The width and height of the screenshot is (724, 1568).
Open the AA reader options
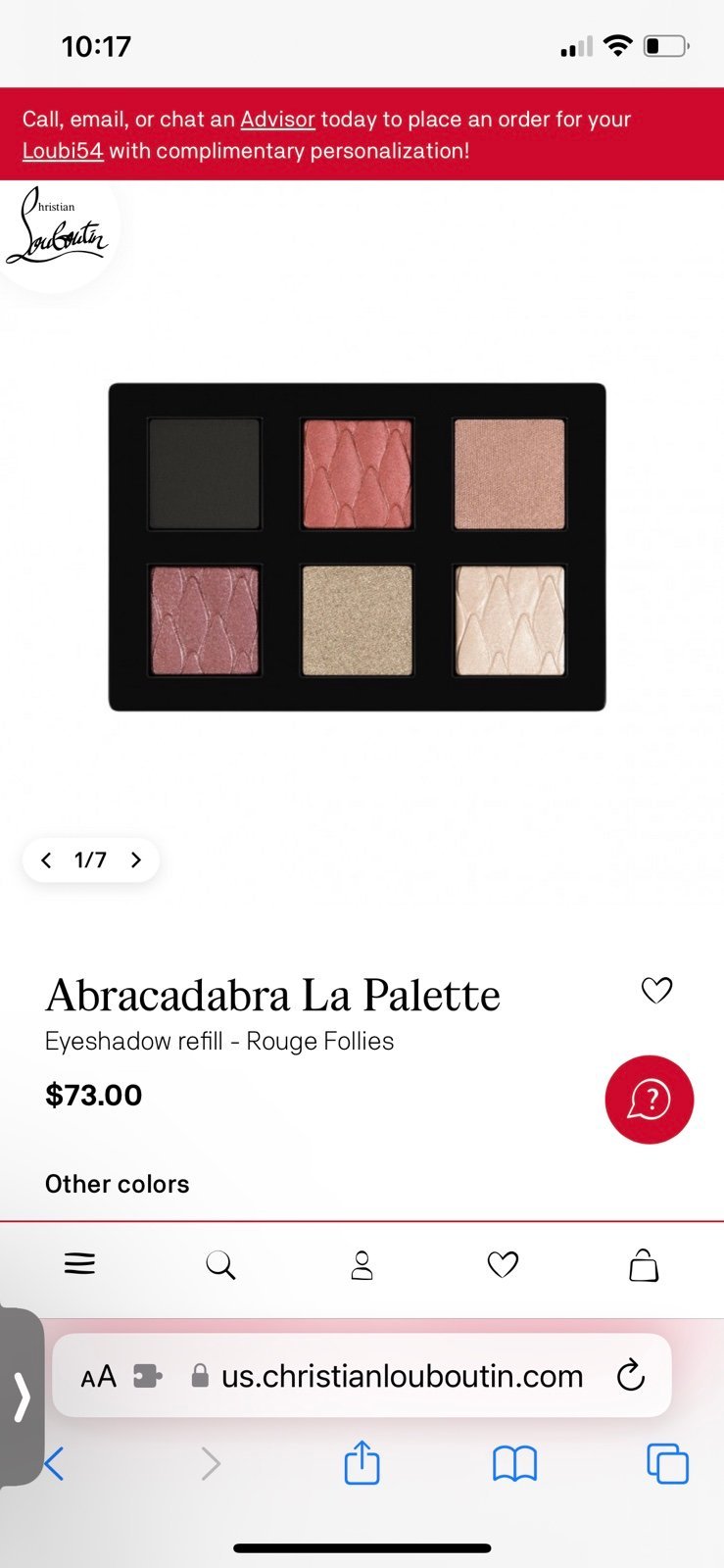(x=98, y=1377)
